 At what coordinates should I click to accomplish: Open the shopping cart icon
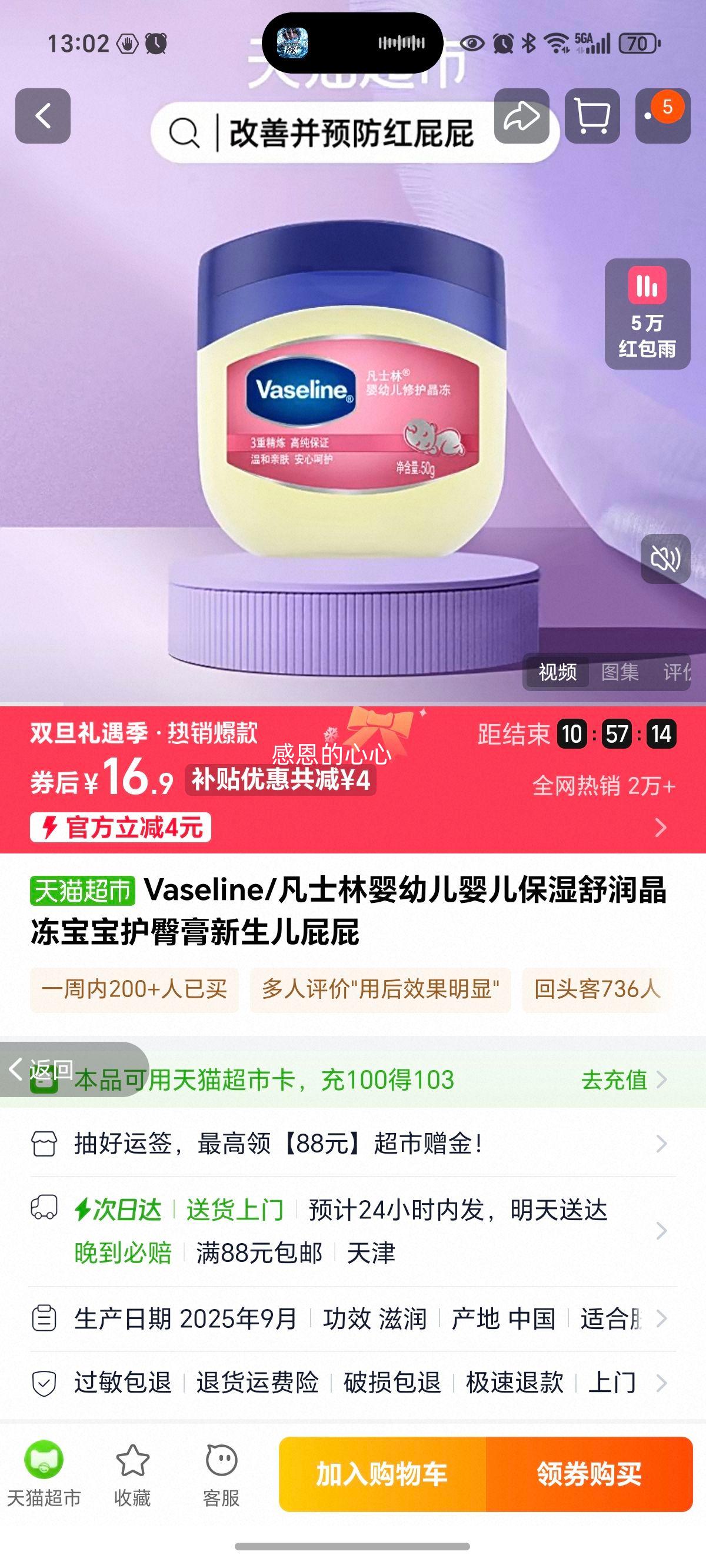[x=594, y=118]
